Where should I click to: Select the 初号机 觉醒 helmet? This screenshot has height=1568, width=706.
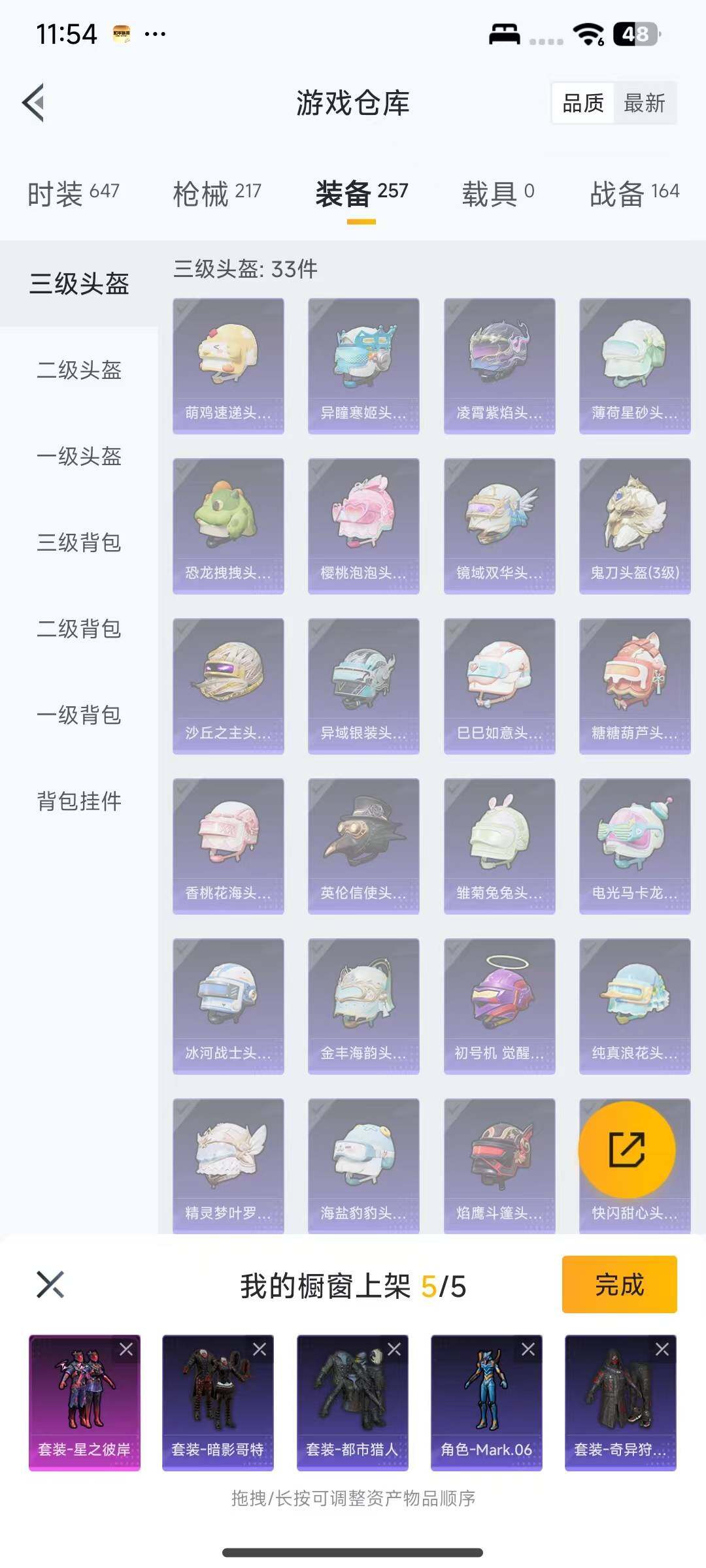coord(499,1006)
